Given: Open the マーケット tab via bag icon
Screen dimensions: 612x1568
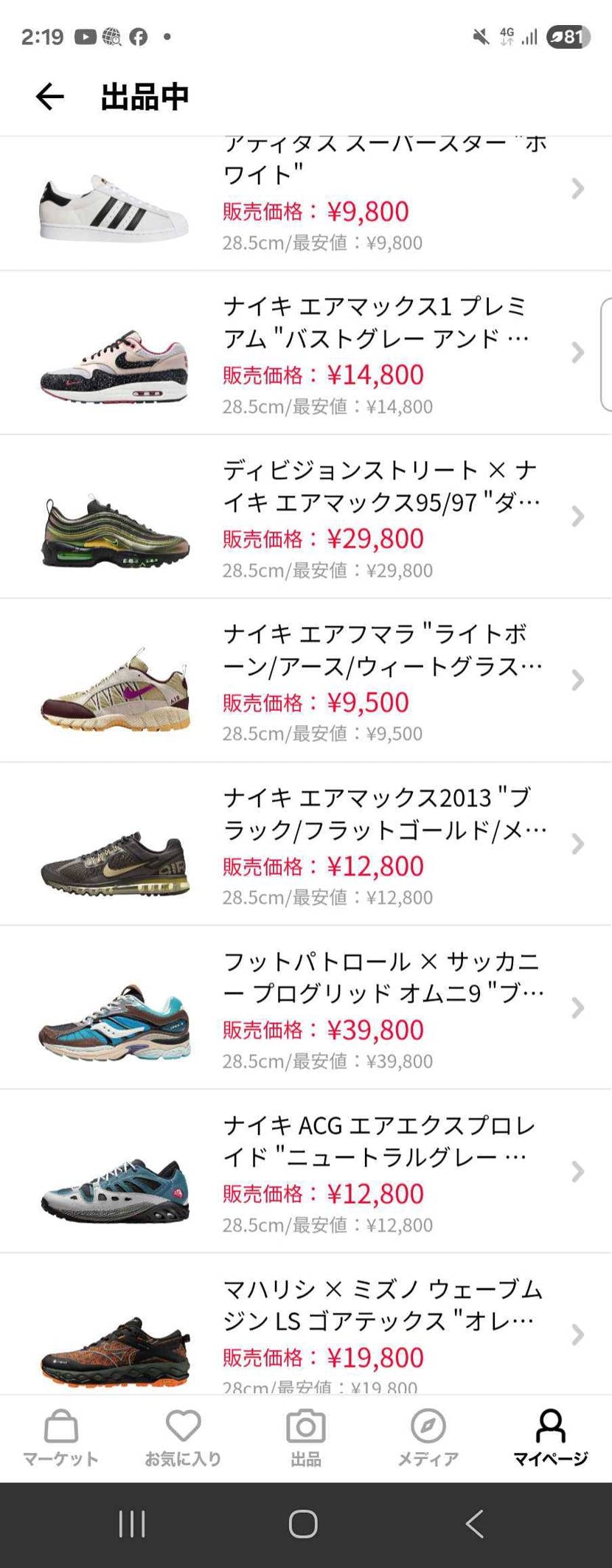Looking at the screenshot, I should pos(61,1435).
